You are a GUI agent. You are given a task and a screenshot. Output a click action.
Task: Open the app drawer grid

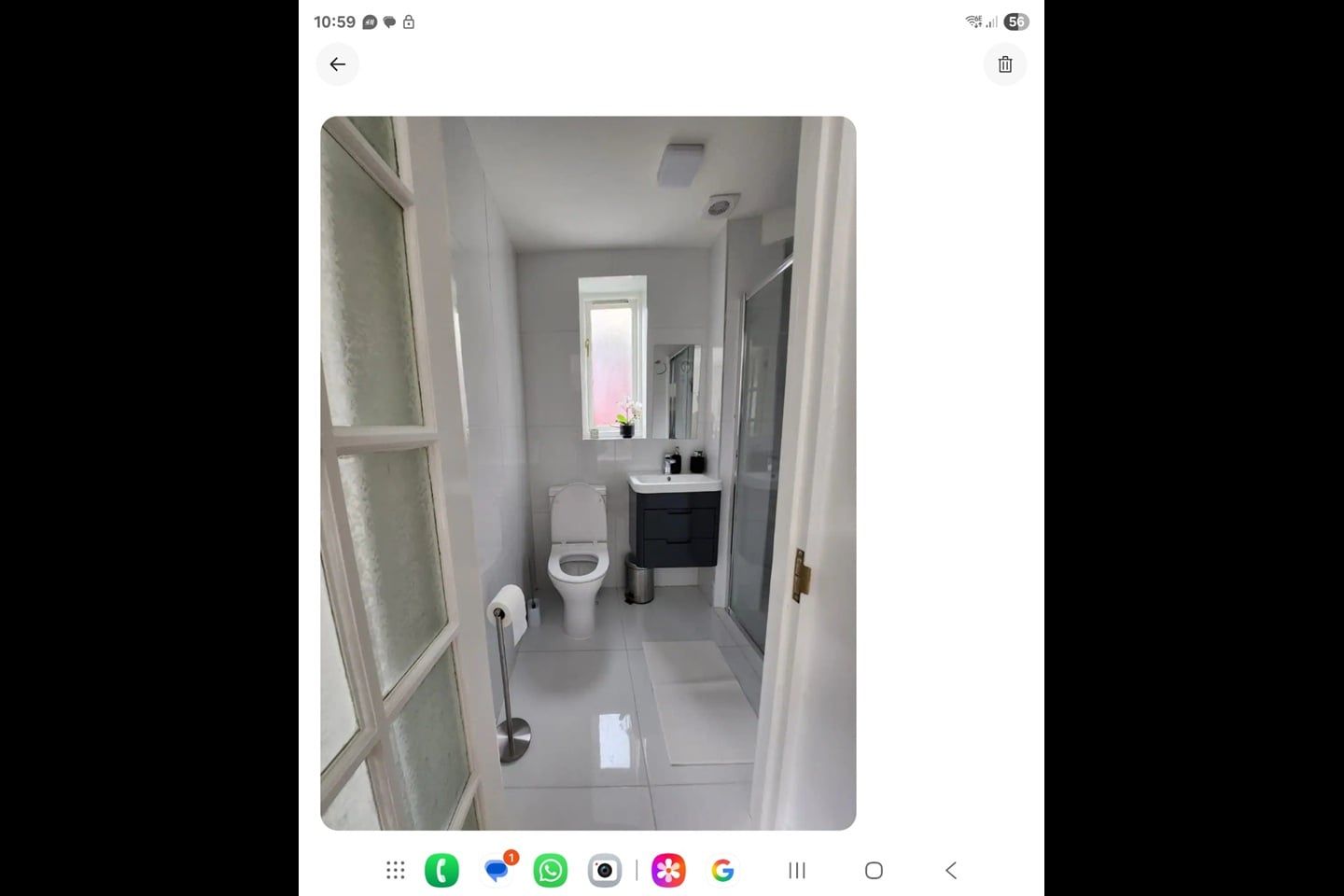click(396, 870)
